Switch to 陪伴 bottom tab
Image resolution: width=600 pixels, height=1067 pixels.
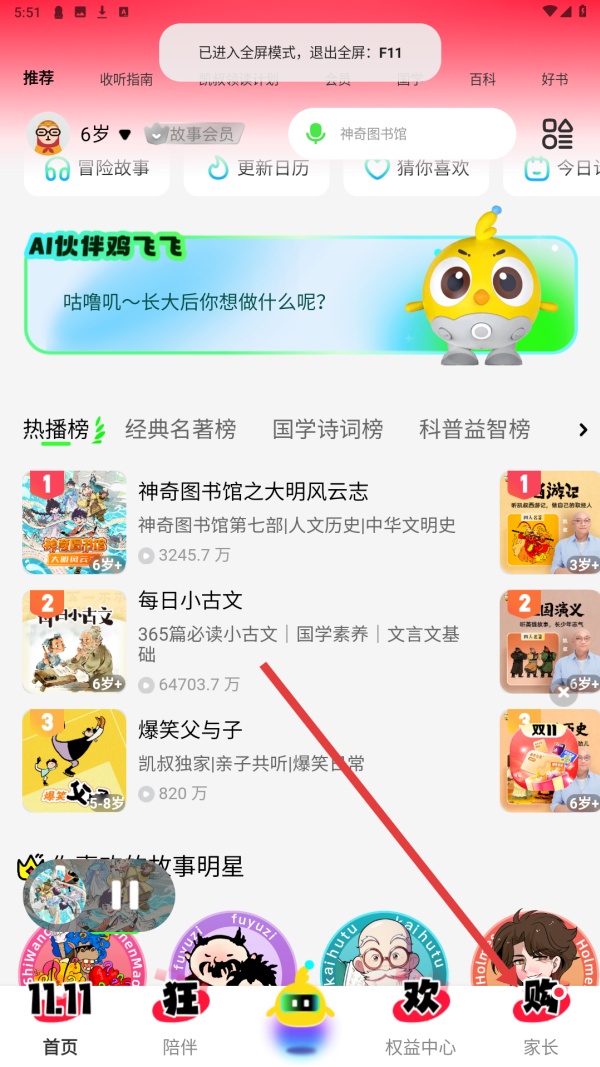[180, 1020]
